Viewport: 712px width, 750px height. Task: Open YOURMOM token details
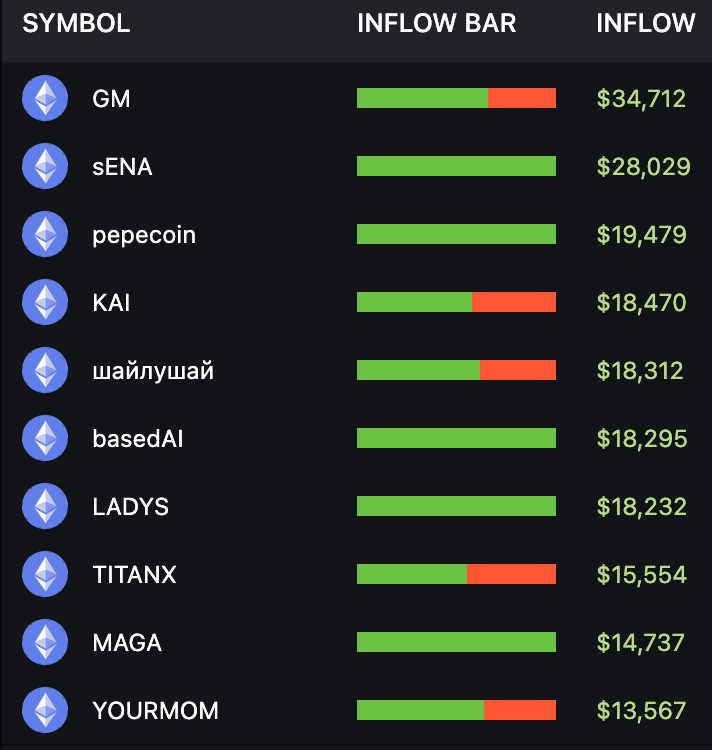[155, 711]
